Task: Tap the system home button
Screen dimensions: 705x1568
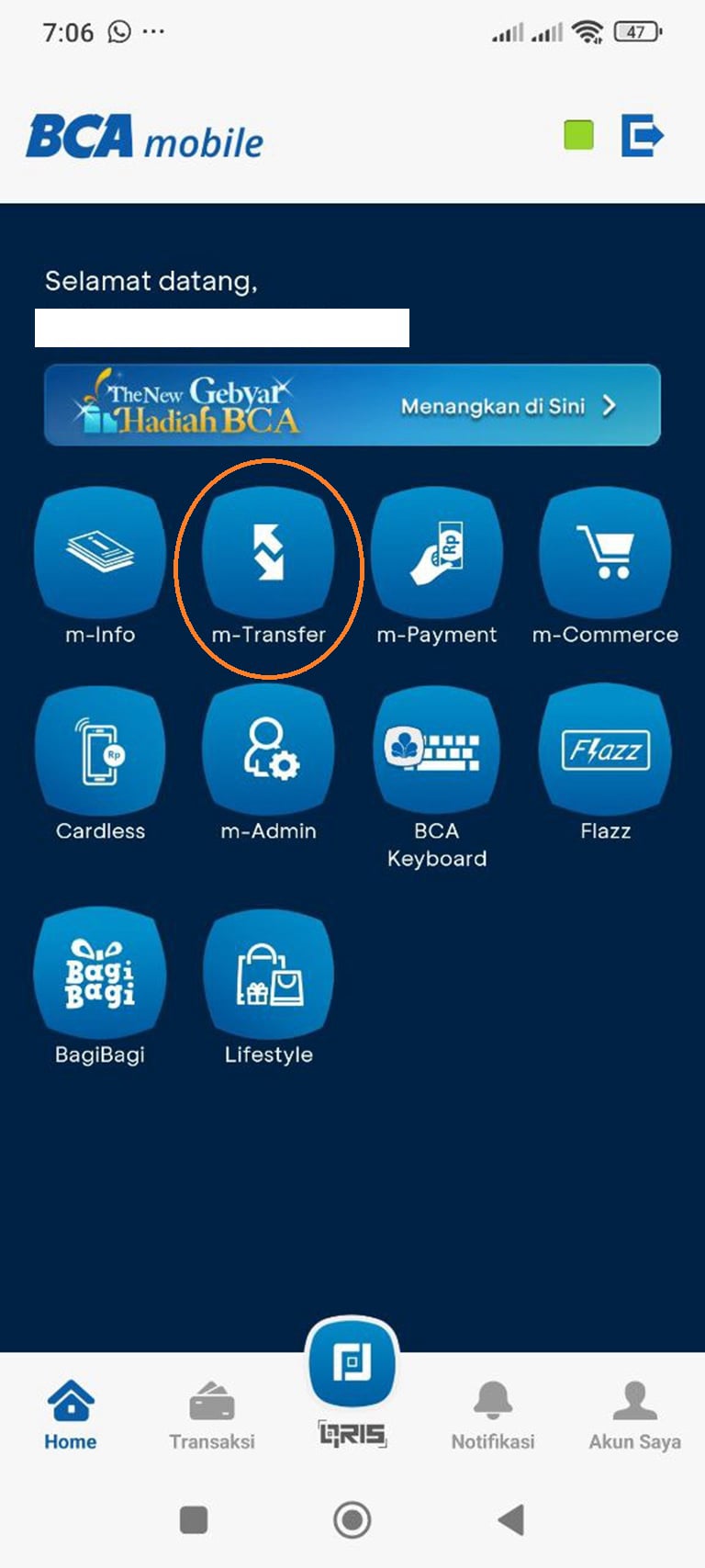Action: coord(352,1519)
